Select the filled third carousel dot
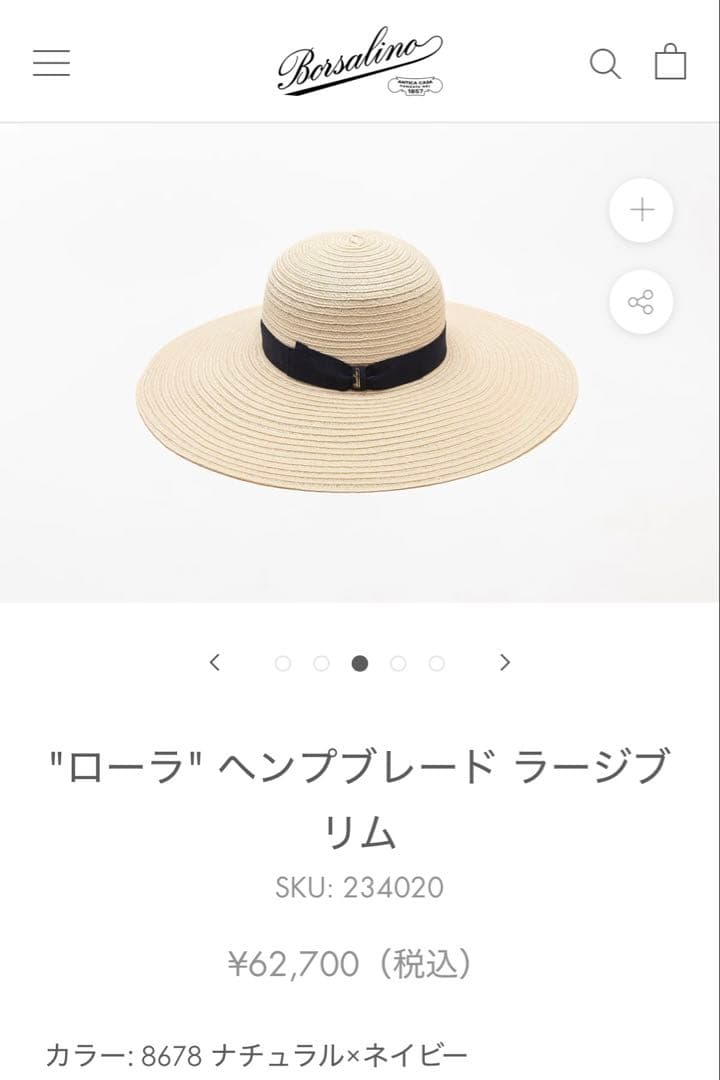 click(359, 662)
